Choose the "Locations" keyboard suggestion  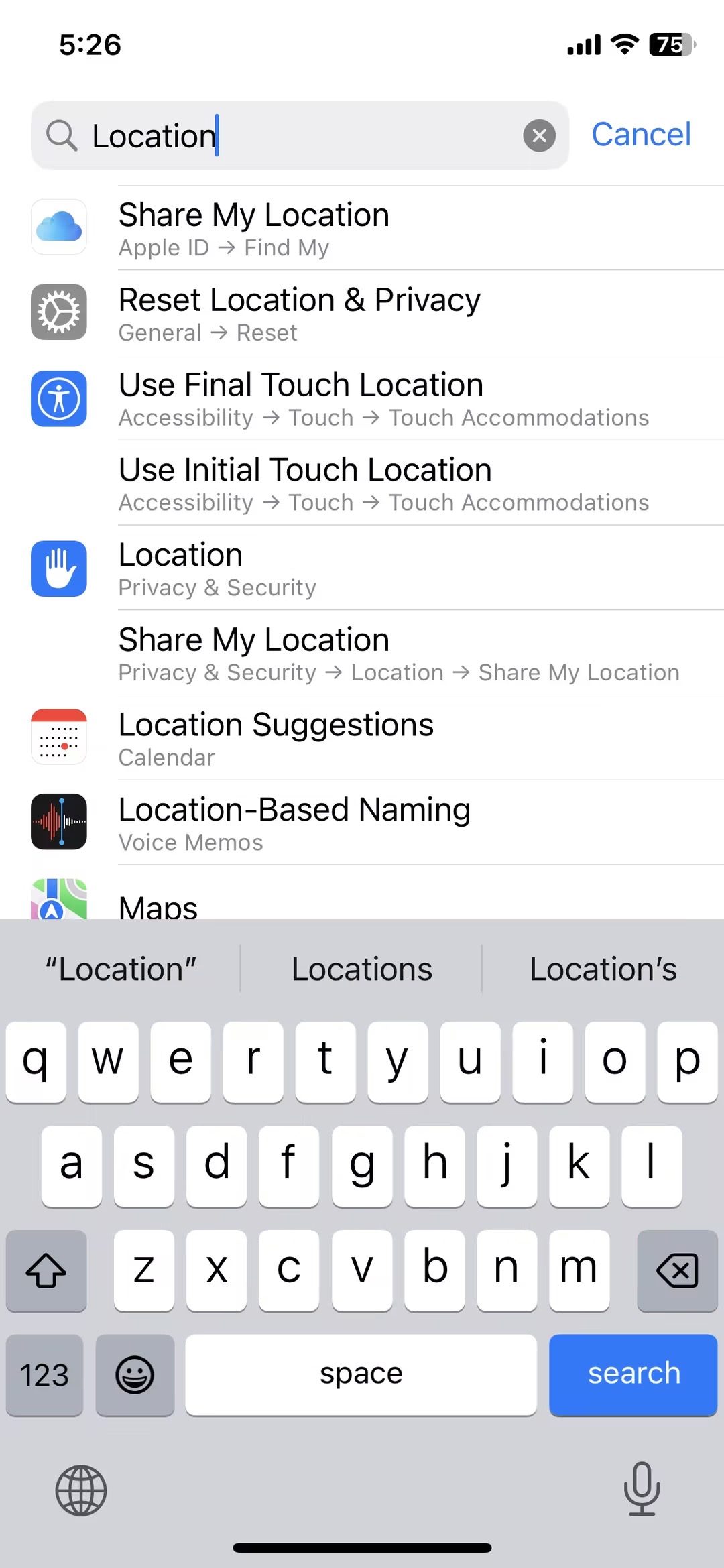[x=362, y=969]
